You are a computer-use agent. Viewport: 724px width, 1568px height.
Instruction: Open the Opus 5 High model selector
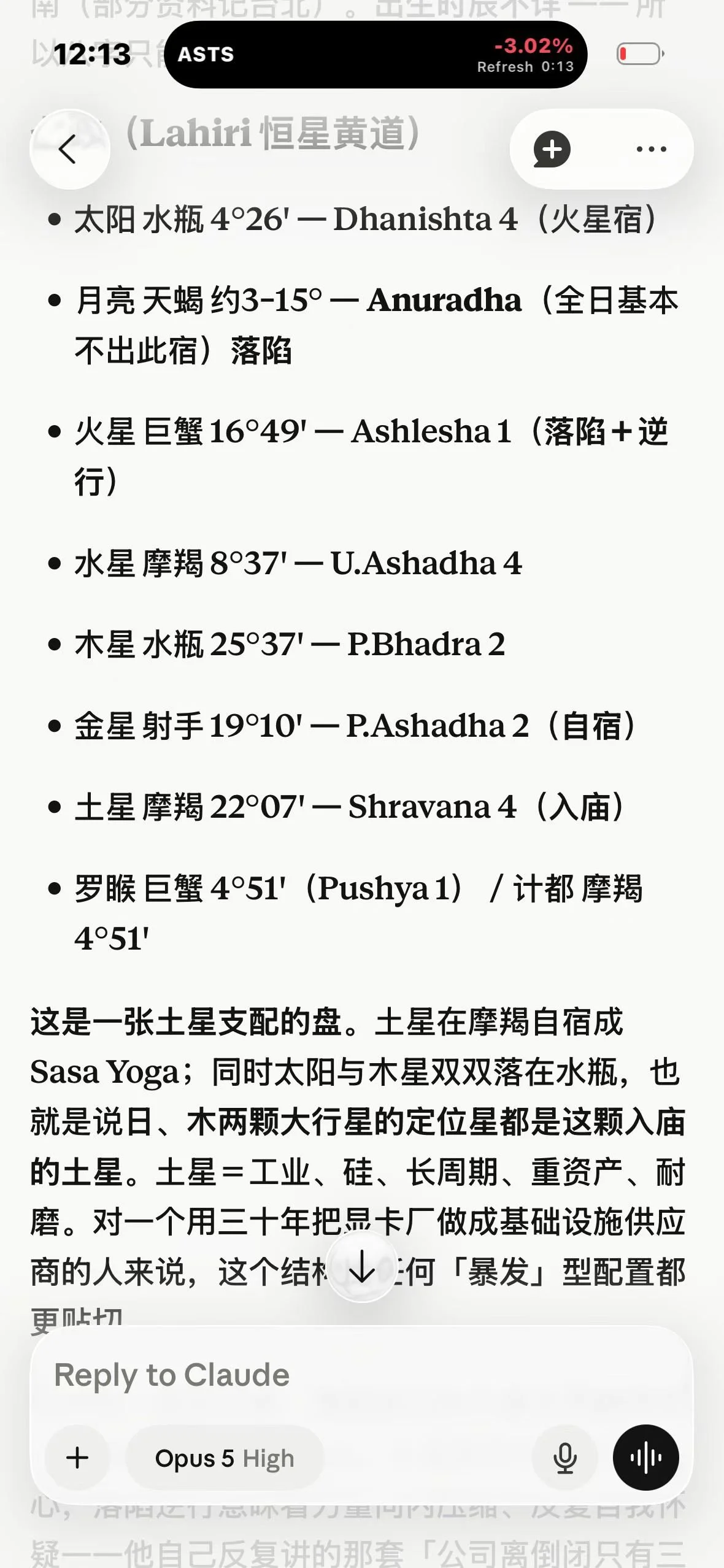[225, 1458]
